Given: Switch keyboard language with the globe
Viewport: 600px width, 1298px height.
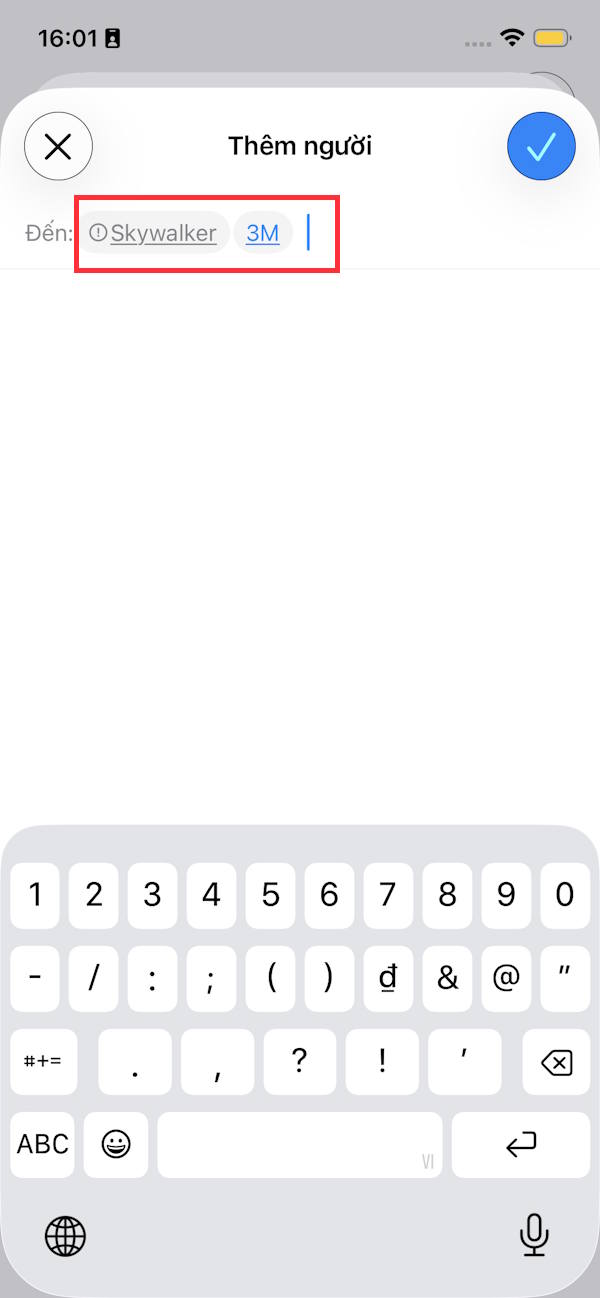Looking at the screenshot, I should (x=66, y=1236).
